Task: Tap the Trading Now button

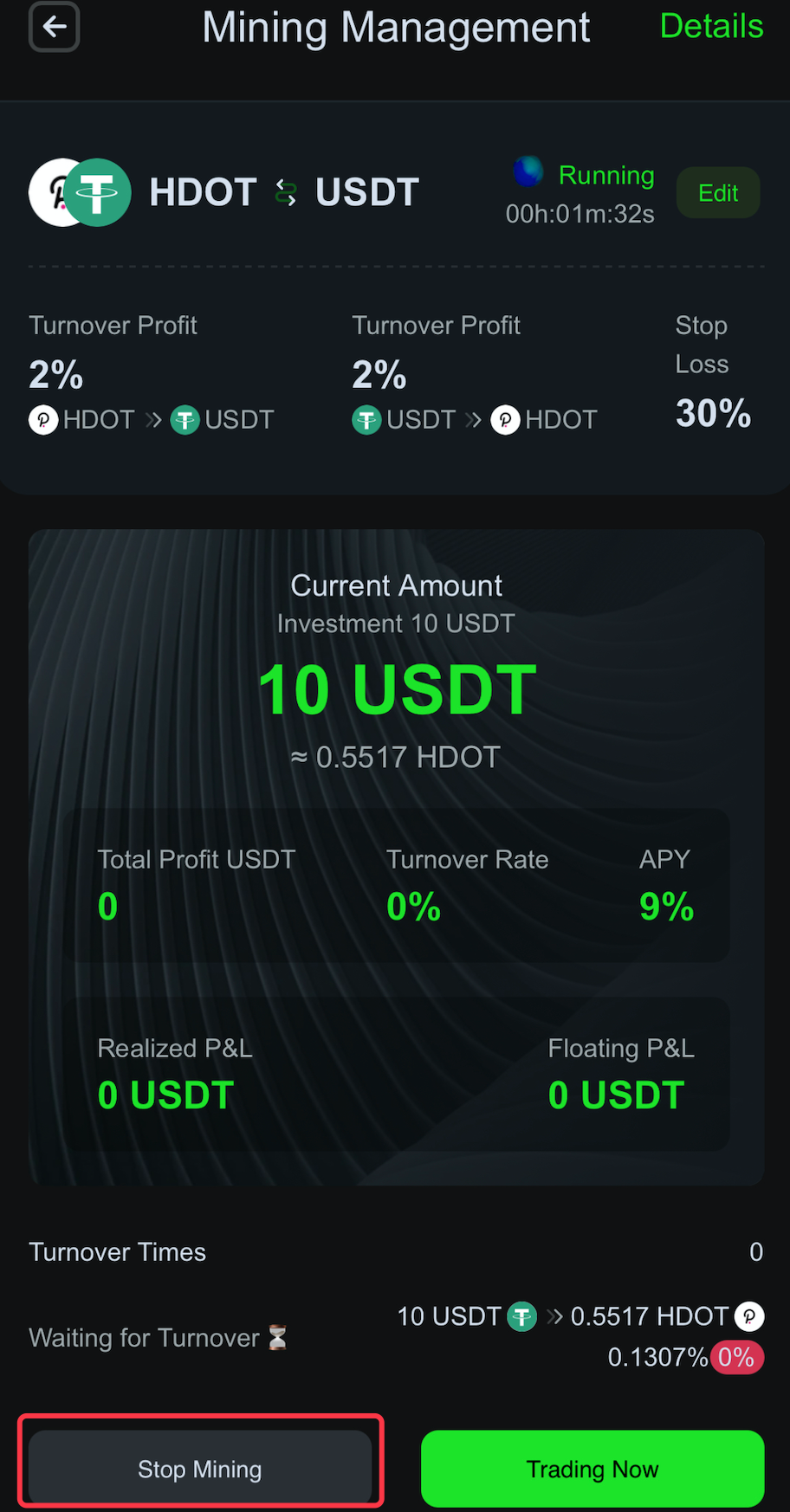Action: (x=592, y=1469)
